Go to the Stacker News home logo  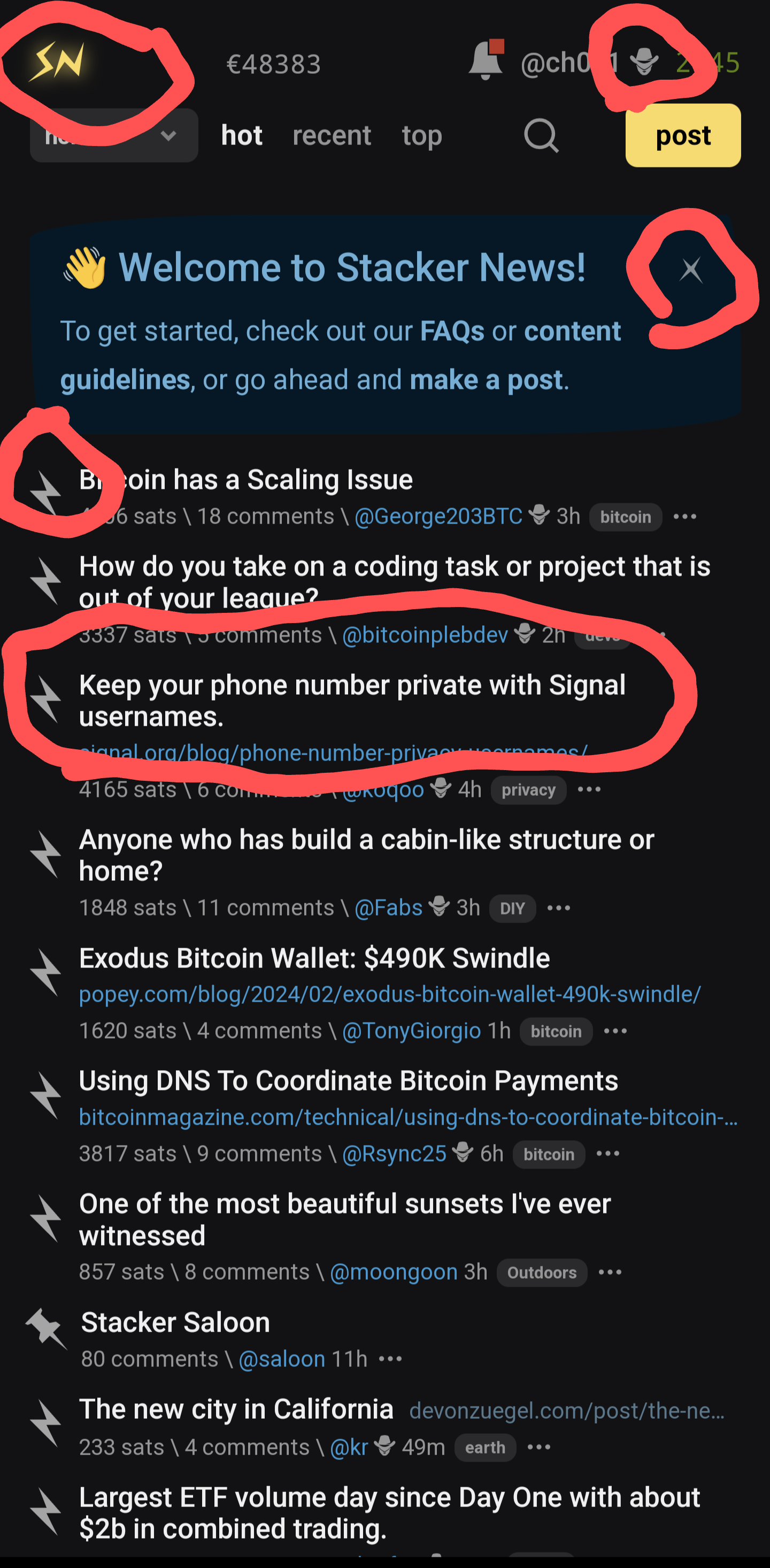point(57,60)
